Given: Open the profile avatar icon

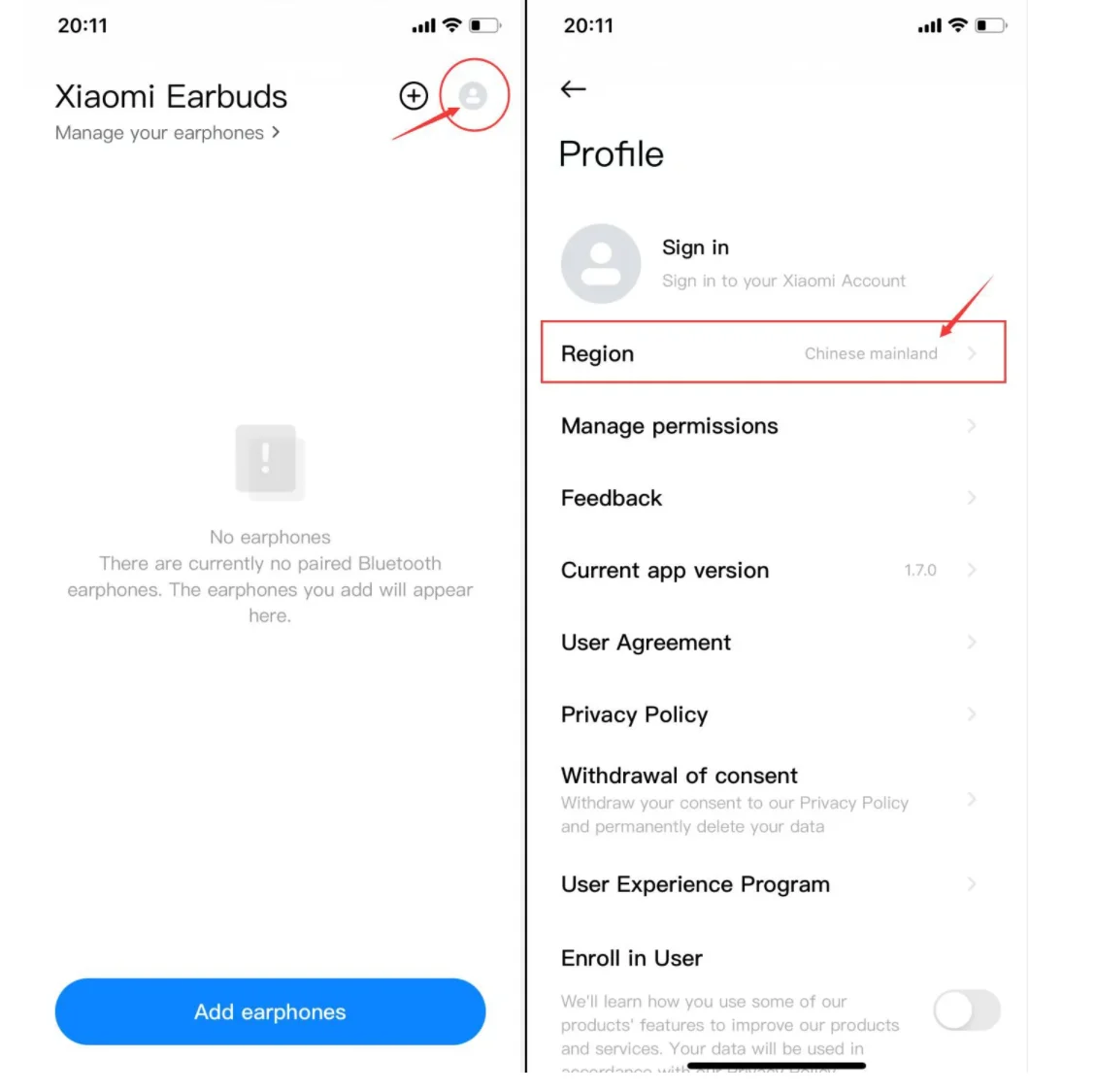Looking at the screenshot, I should tap(473, 95).
